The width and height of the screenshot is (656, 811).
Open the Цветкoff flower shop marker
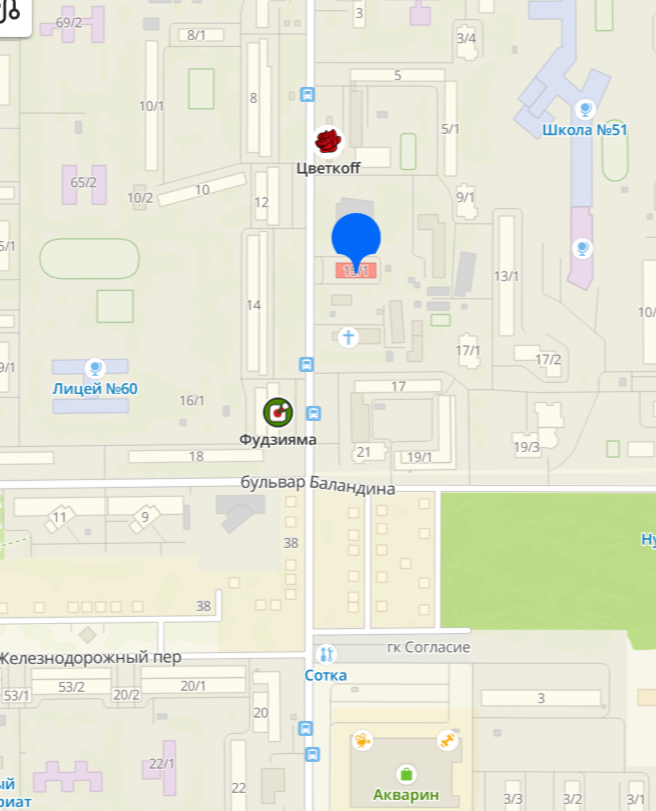pos(328,142)
